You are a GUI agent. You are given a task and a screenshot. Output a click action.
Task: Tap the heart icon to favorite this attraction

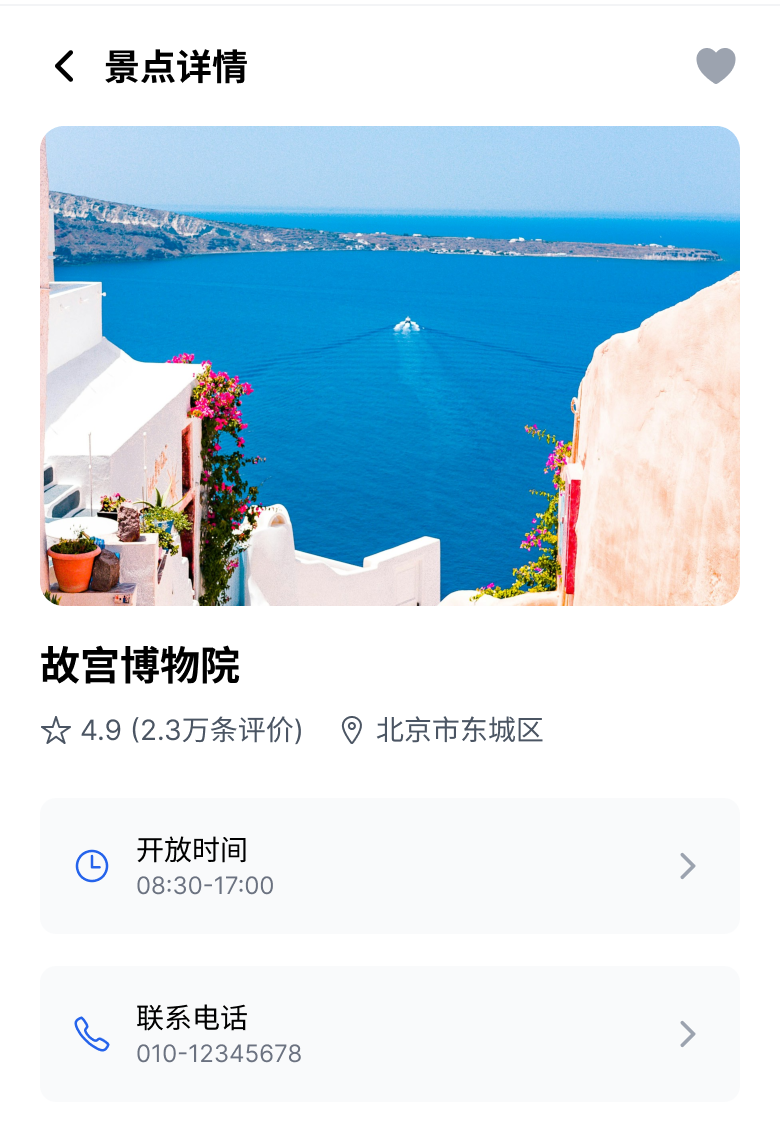click(x=716, y=67)
